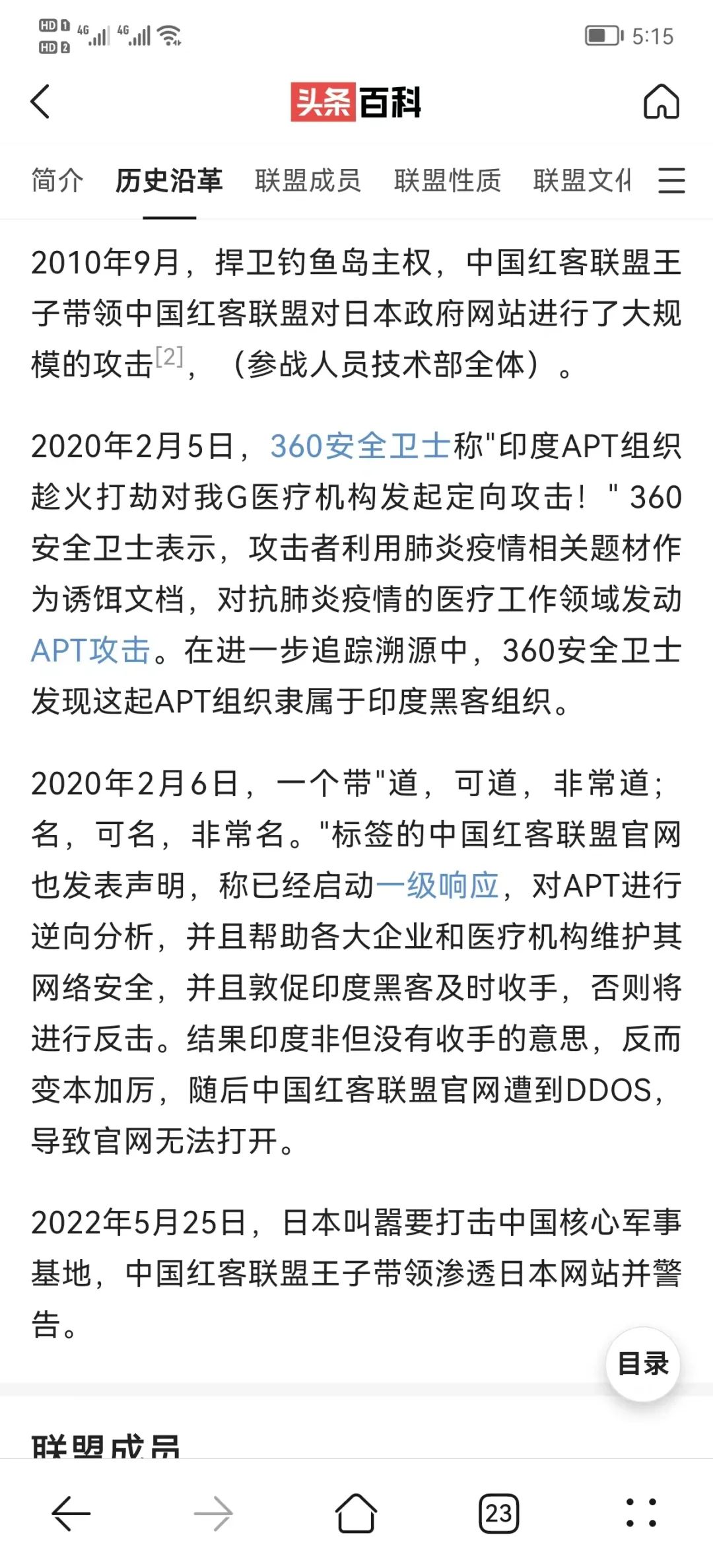Open reference citation [2]
This screenshot has height=1568, width=713.
pos(170,357)
